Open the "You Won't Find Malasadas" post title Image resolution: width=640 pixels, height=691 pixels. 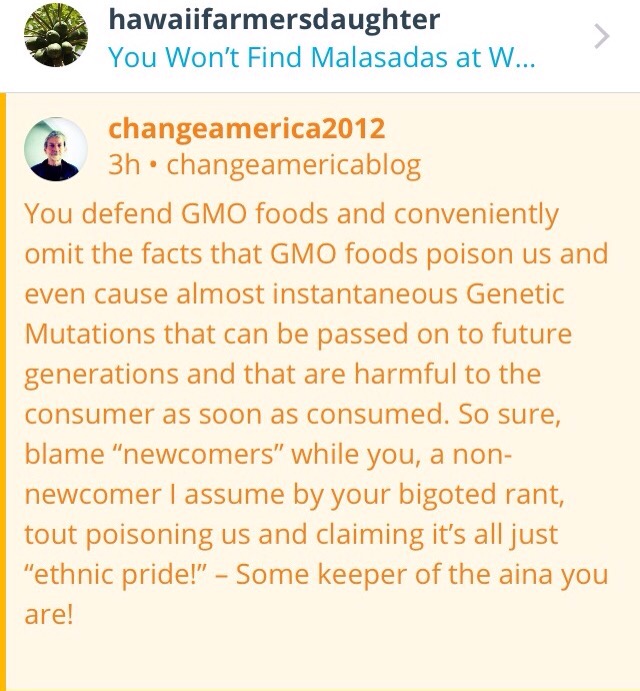click(322, 57)
